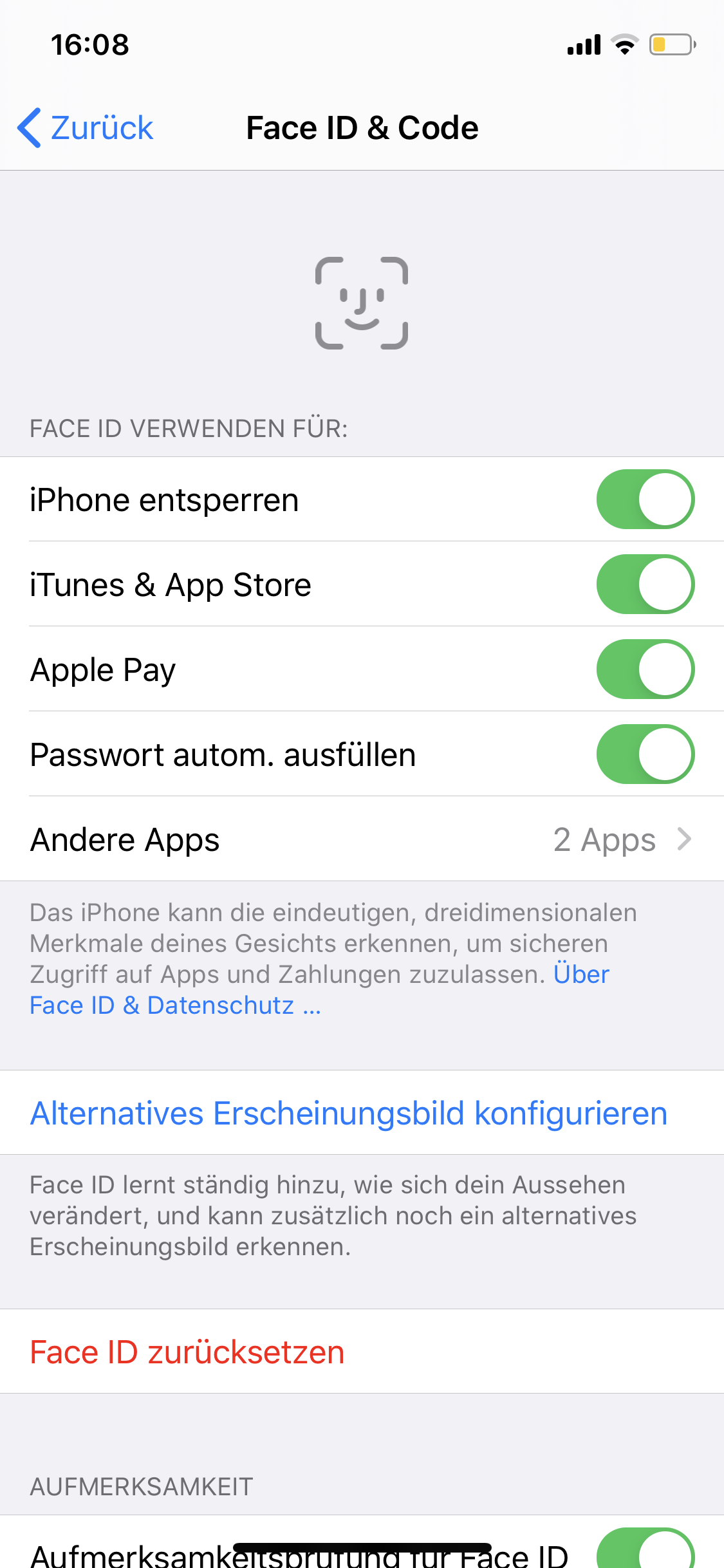
Task: Select Alternatives Erscheinungsbild konfigurieren
Action: 349,1114
